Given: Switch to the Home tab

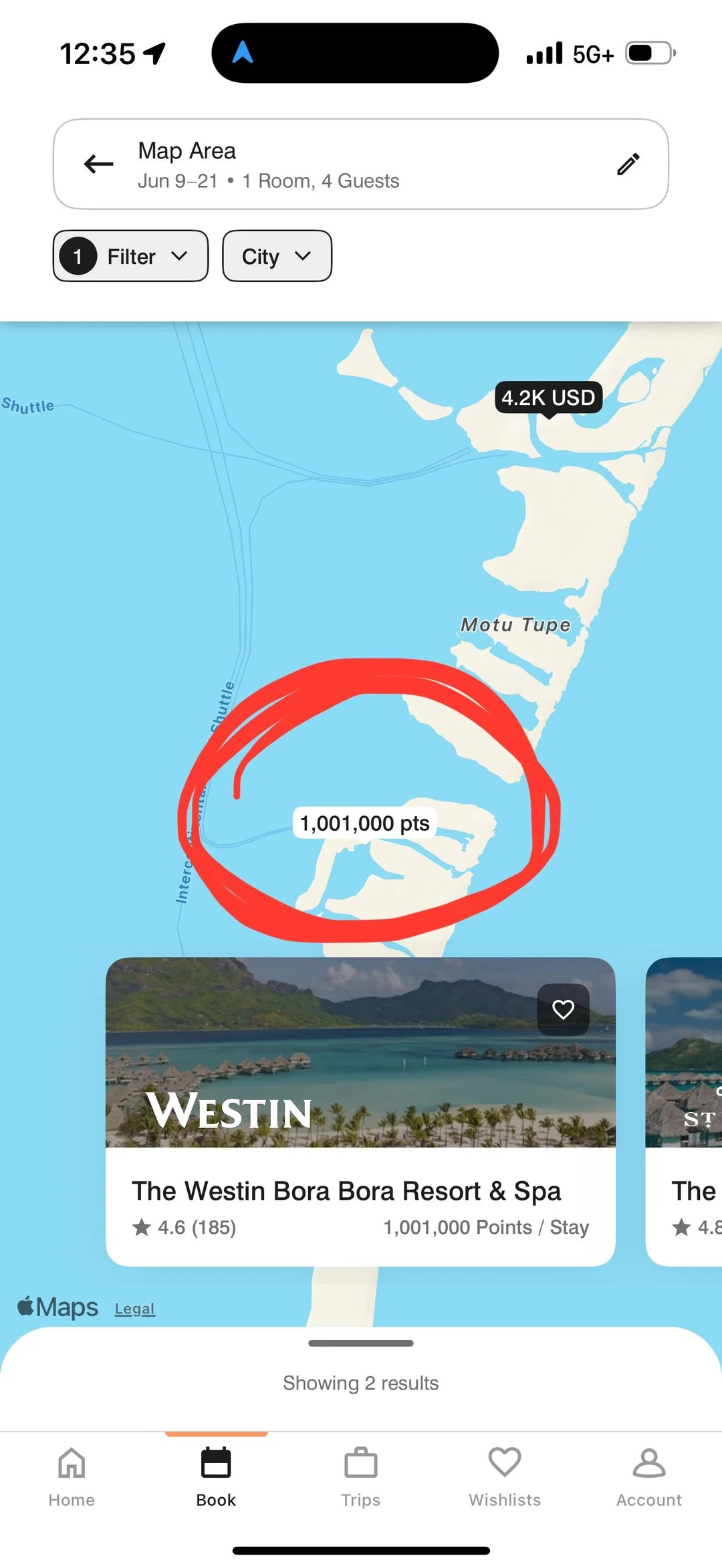Looking at the screenshot, I should tap(72, 1477).
